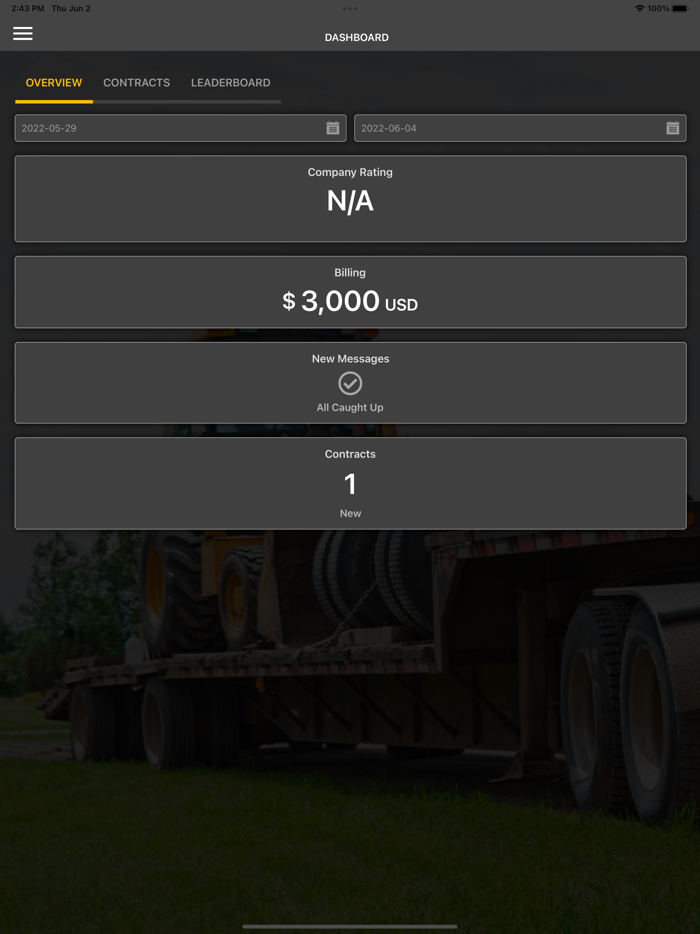700x934 pixels.
Task: Switch to the Leaderboard tab
Action: pyautogui.click(x=231, y=83)
